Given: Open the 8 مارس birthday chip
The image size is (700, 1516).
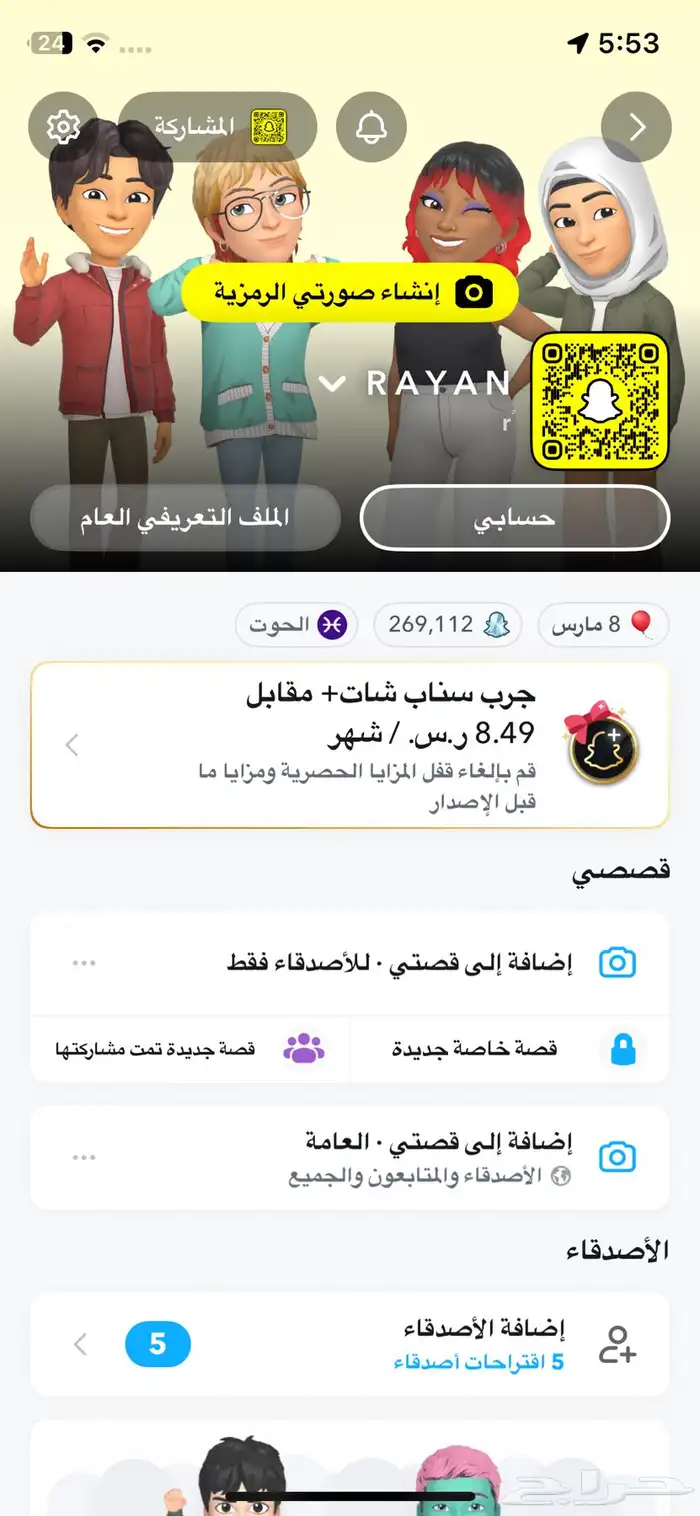Looking at the screenshot, I should (x=603, y=625).
